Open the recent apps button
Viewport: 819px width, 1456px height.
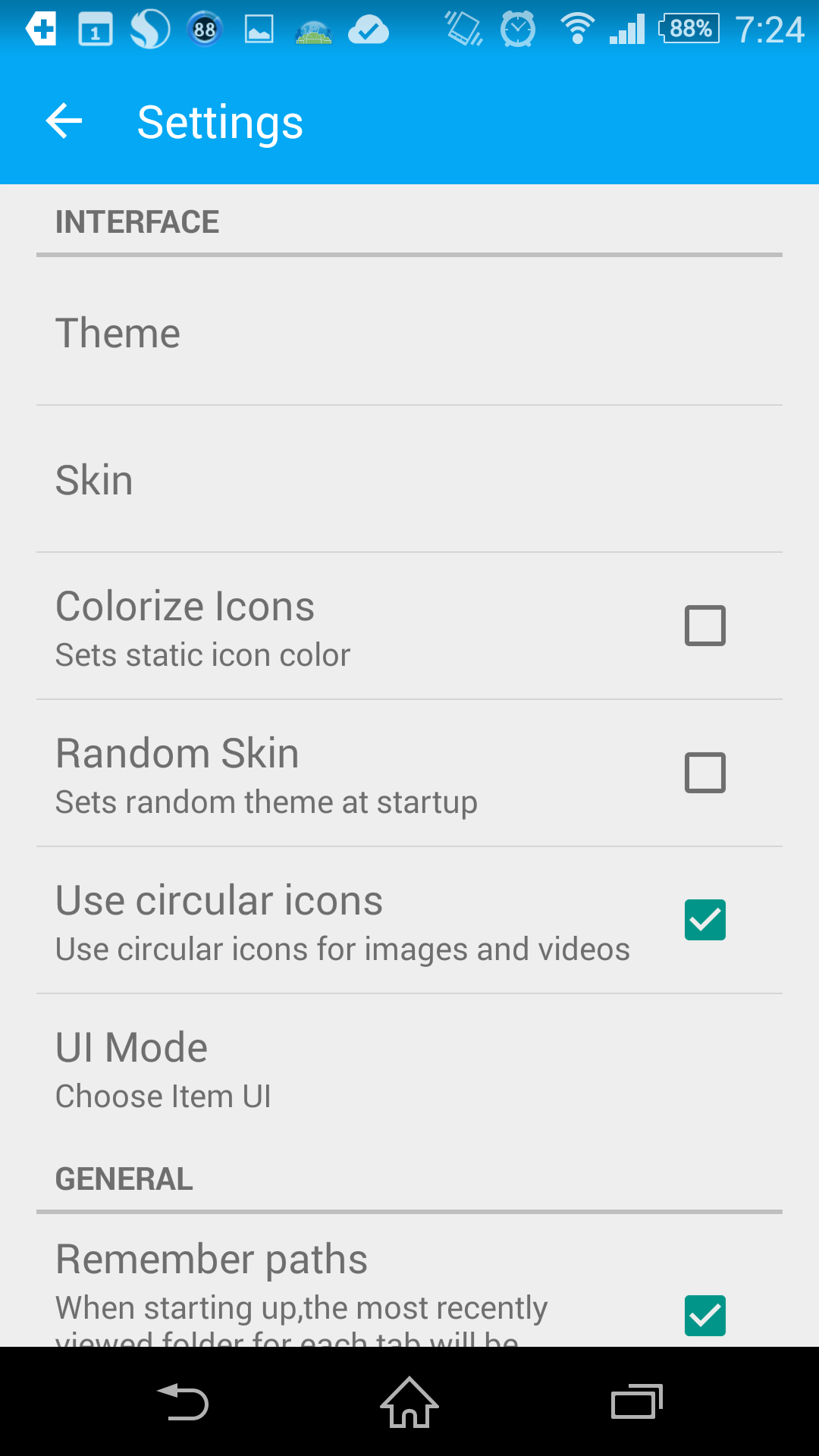pyautogui.click(x=637, y=1402)
